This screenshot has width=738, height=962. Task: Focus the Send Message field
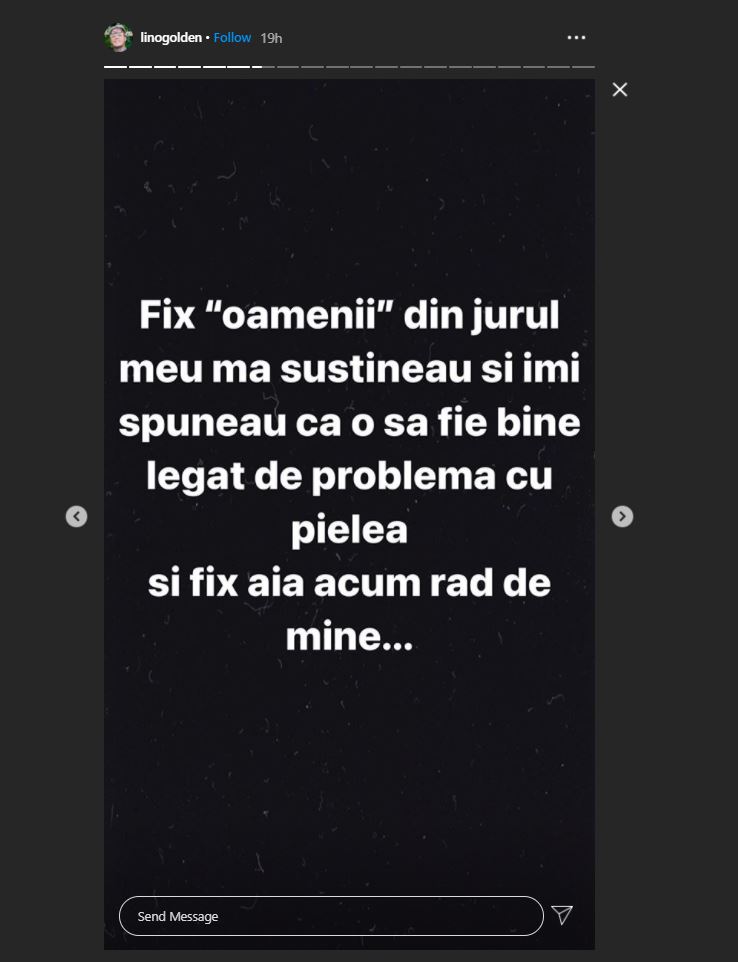coord(330,916)
